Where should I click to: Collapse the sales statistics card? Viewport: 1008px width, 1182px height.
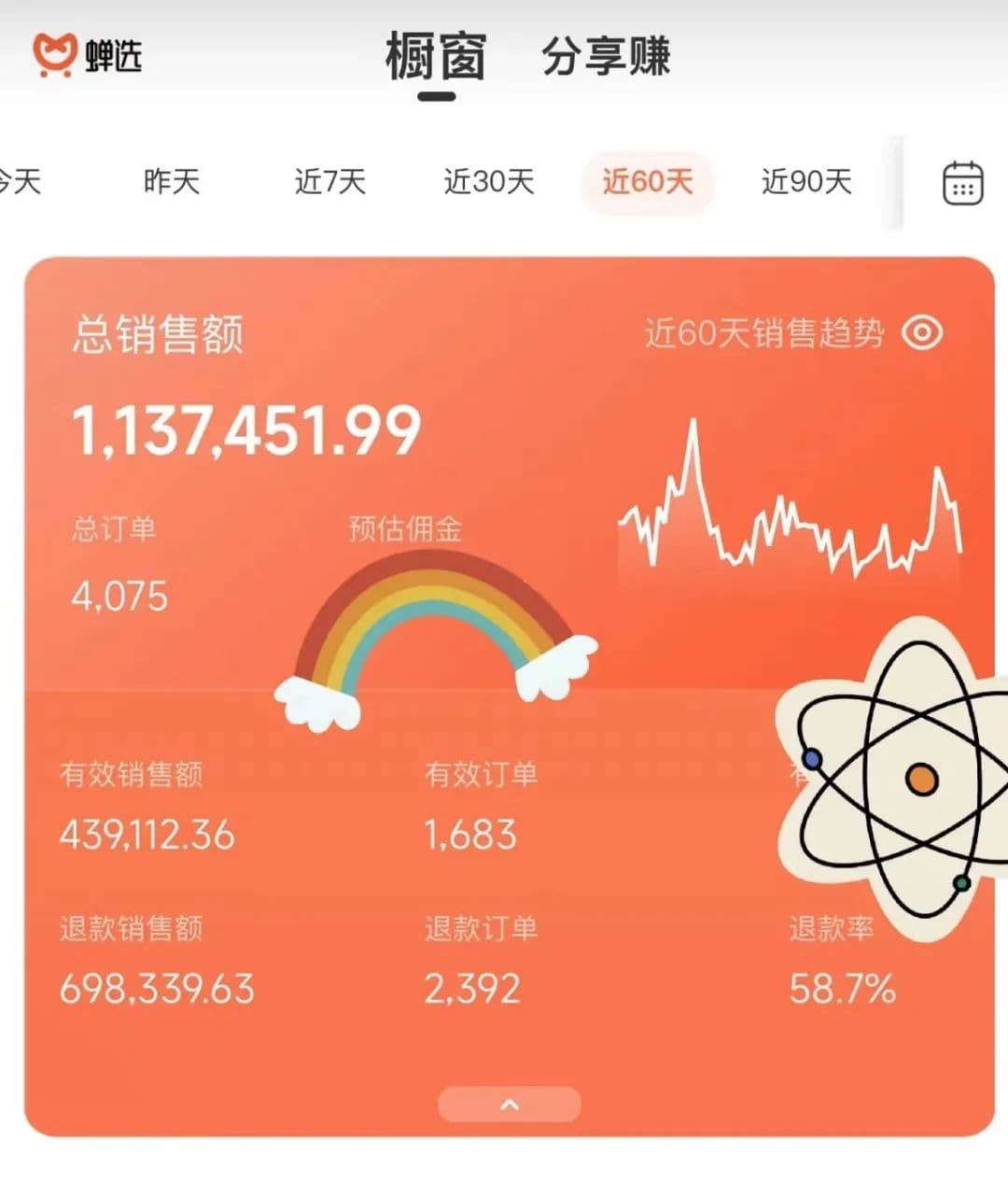(510, 1105)
